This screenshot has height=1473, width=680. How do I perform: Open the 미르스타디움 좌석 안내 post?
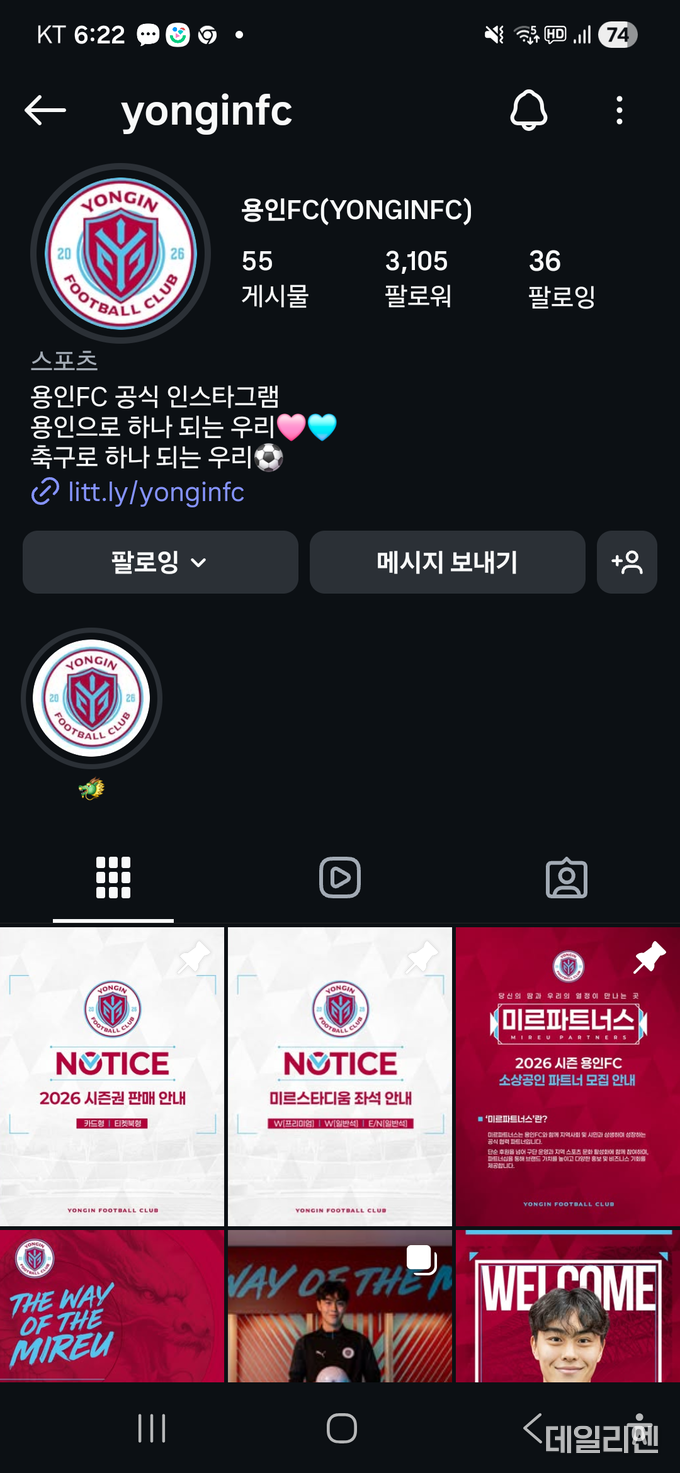point(340,1076)
